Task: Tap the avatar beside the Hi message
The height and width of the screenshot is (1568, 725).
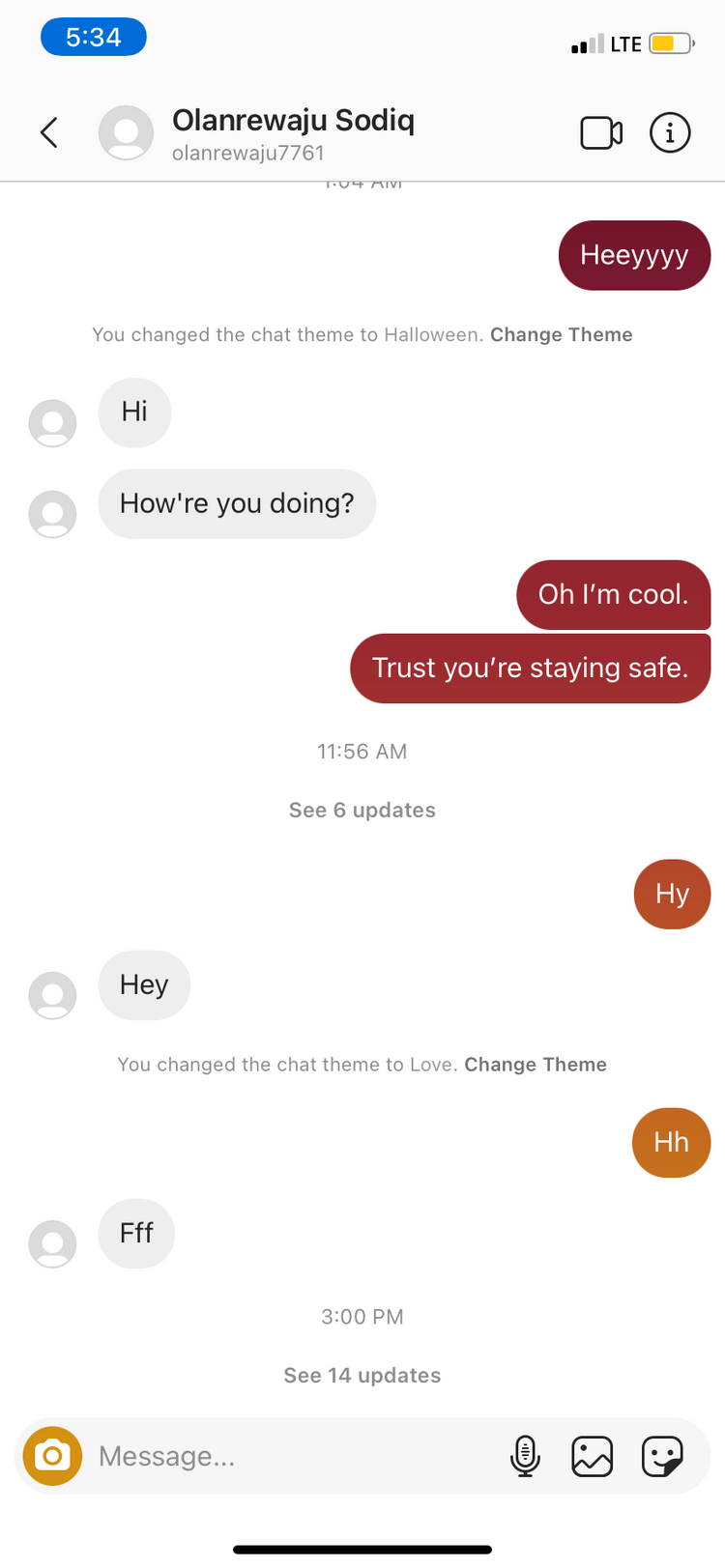Action: click(x=53, y=423)
